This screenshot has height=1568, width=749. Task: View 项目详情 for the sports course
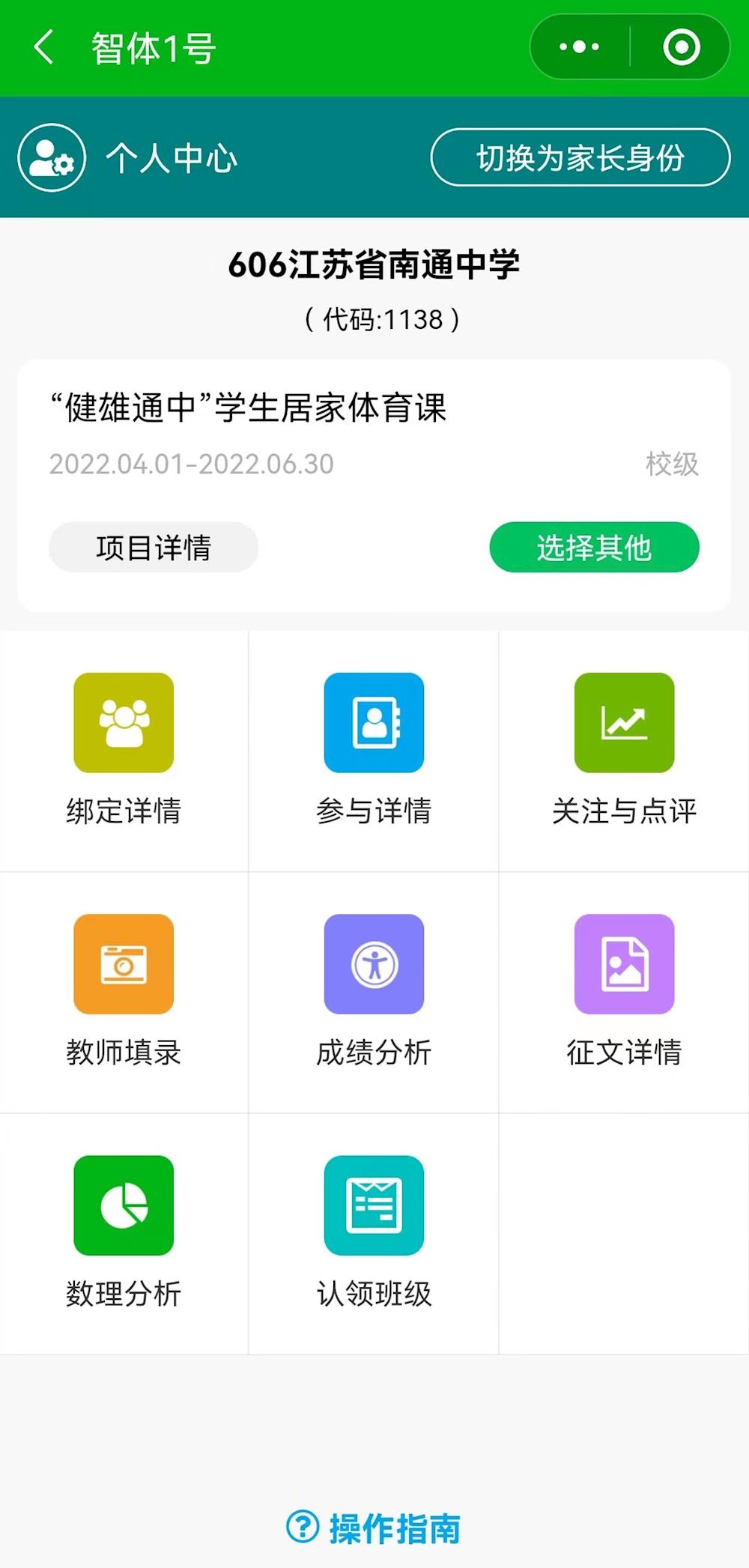[153, 548]
